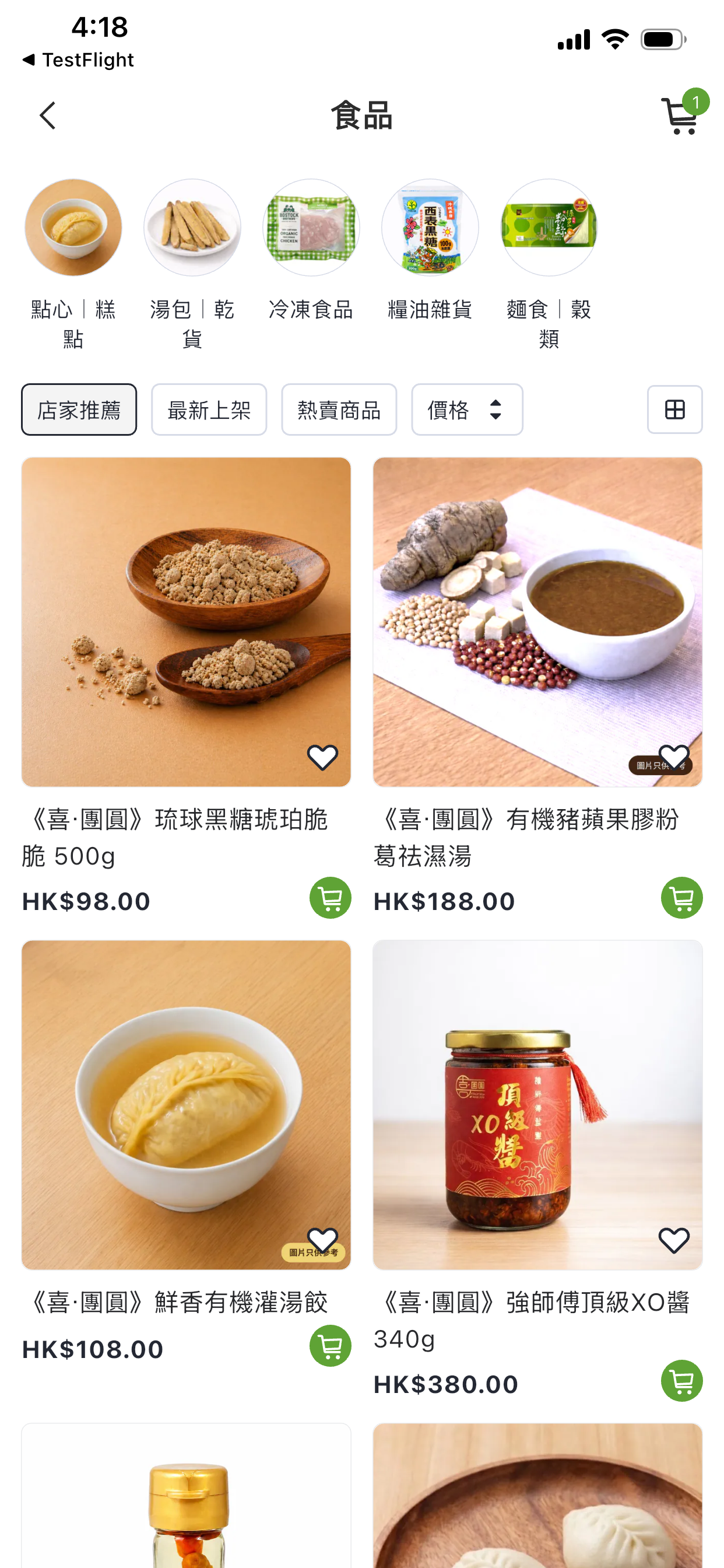Image resolution: width=724 pixels, height=1568 pixels.
Task: Add 有機豬蘋果膠粉葛祛濕湯 to cart
Action: click(681, 898)
